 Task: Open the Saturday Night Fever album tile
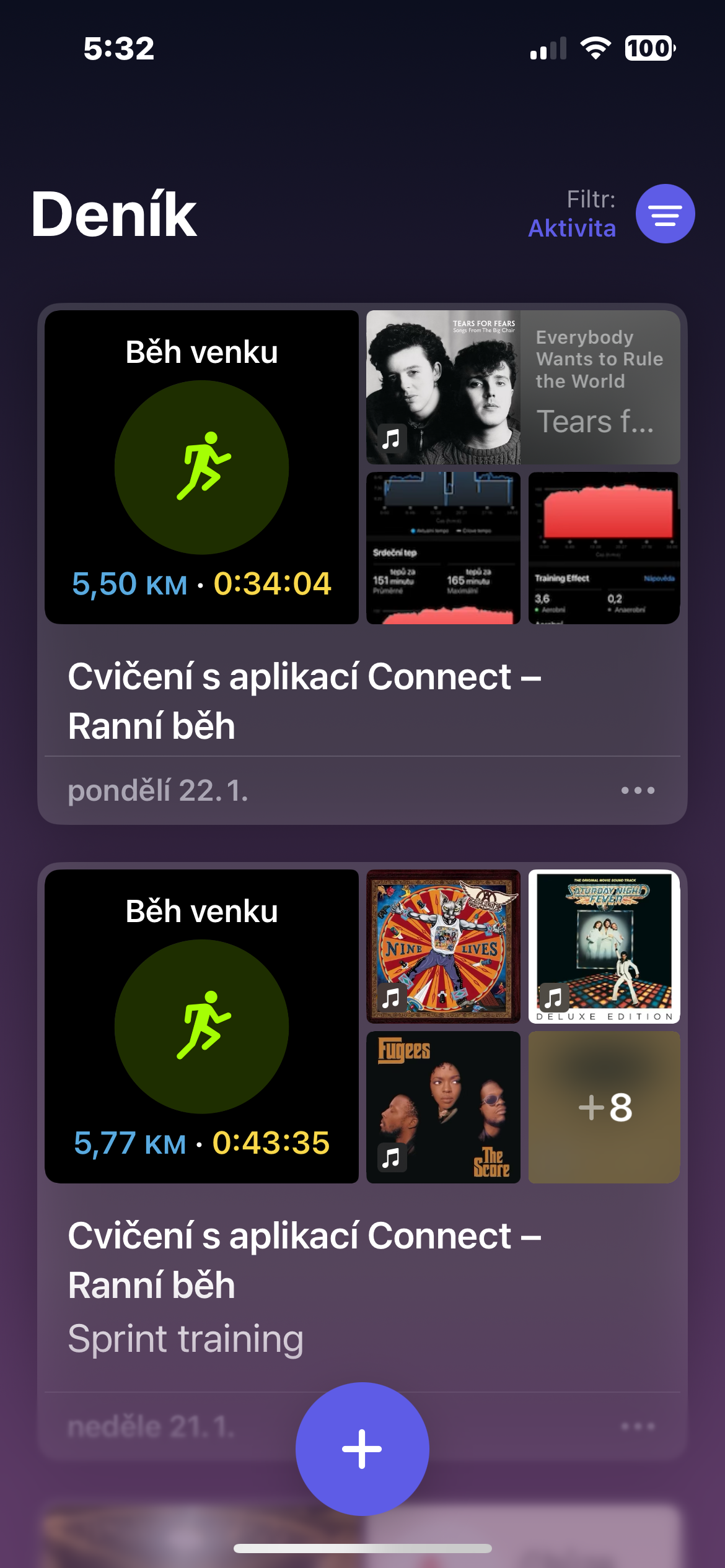point(604,946)
